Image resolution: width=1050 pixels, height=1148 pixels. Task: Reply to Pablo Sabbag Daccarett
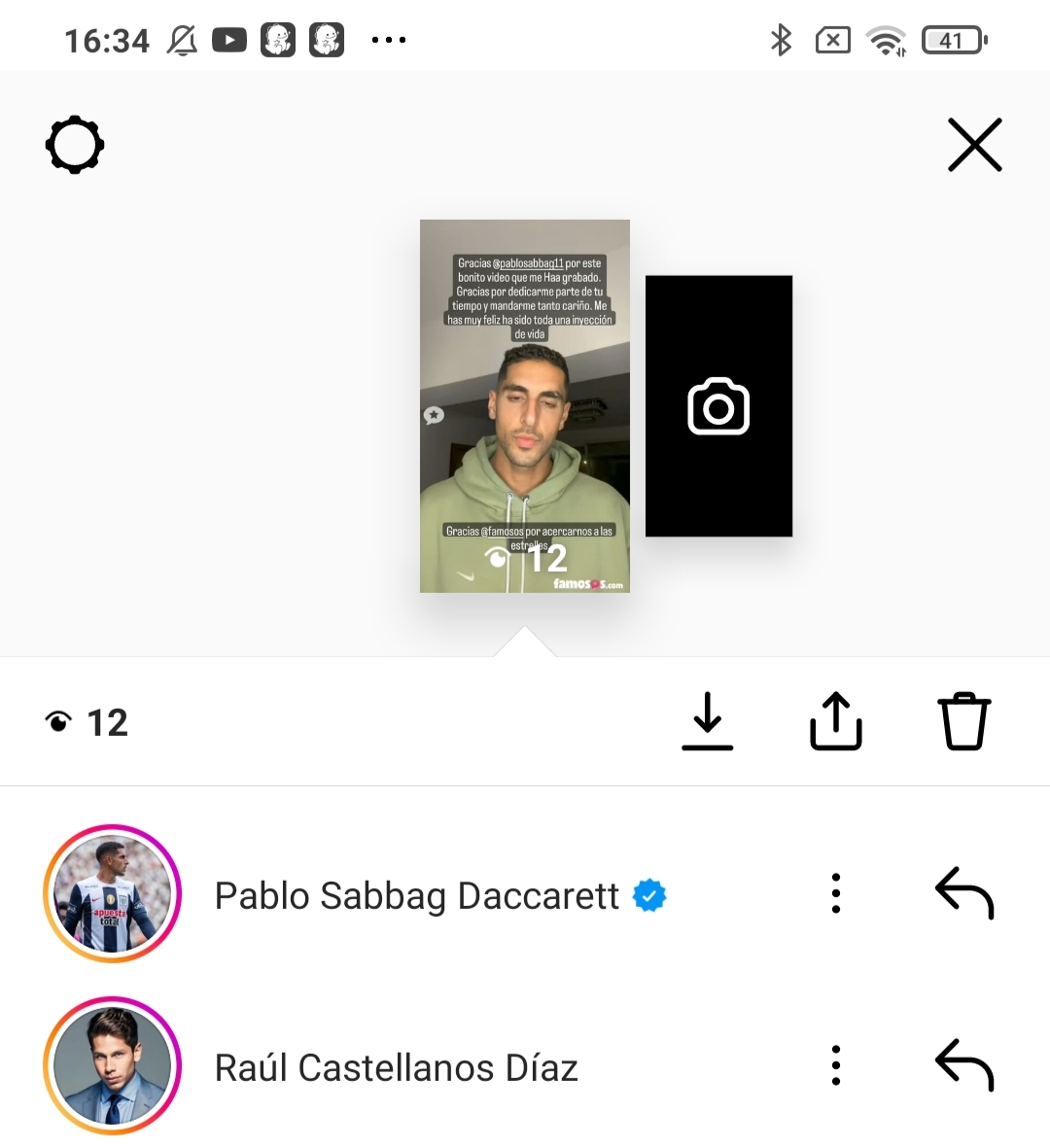pyautogui.click(x=963, y=893)
